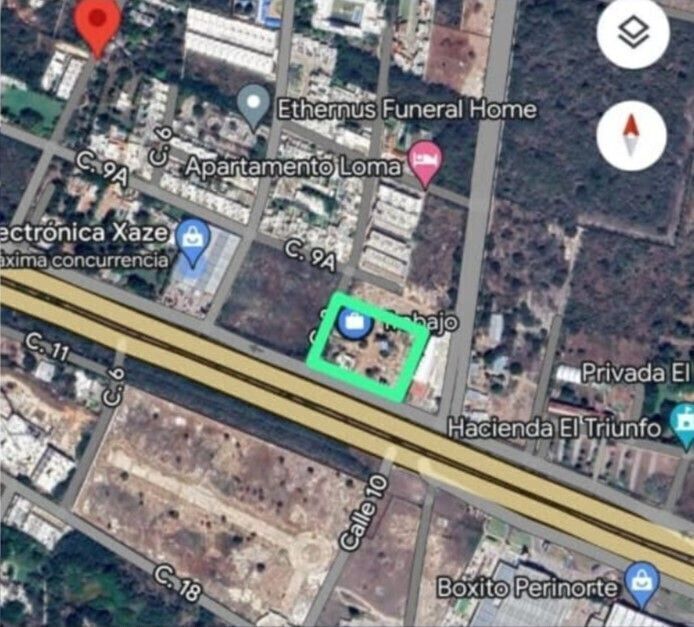Screen dimensions: 694x627
Task: Tap the Electrónica Xaze shop marker
Action: click(x=189, y=237)
